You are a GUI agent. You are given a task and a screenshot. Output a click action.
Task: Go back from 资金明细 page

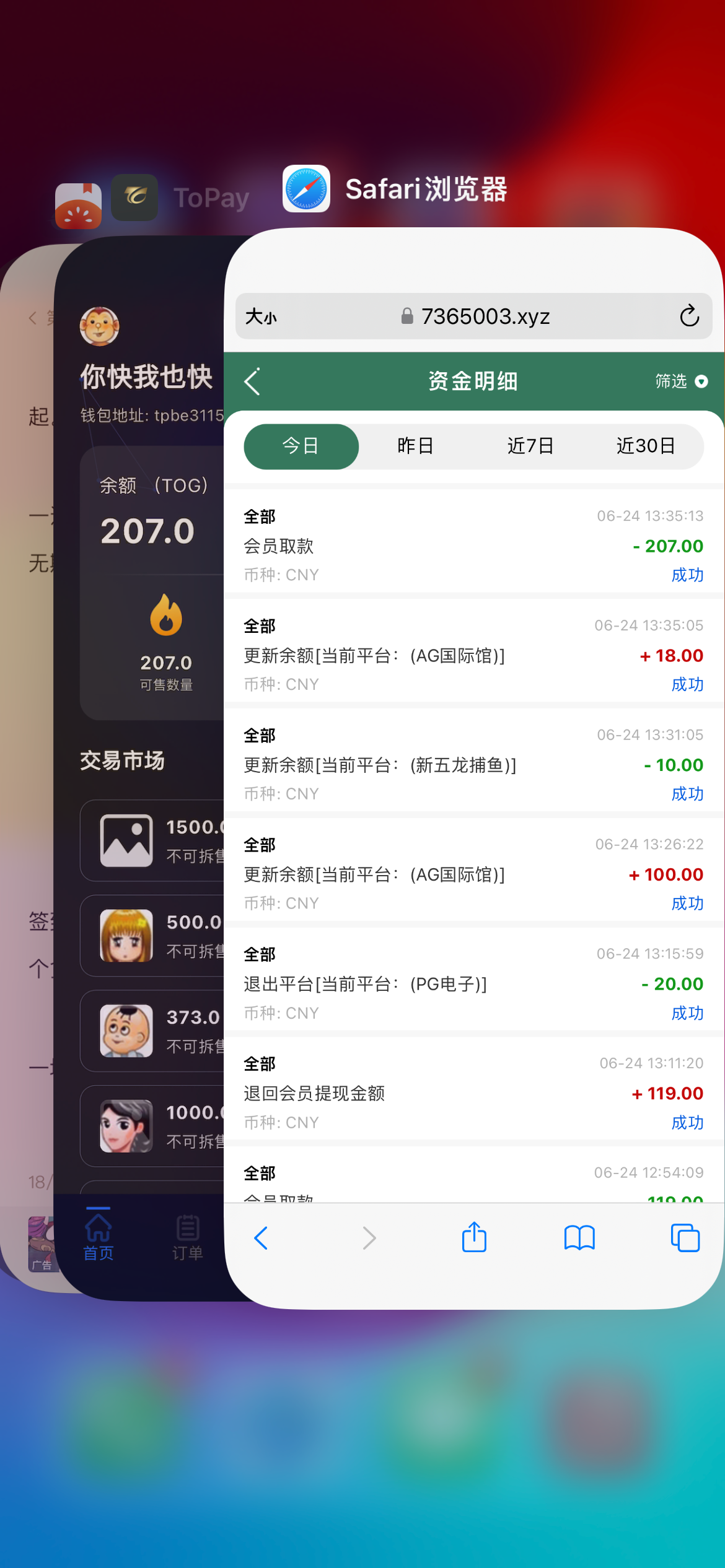tap(253, 381)
